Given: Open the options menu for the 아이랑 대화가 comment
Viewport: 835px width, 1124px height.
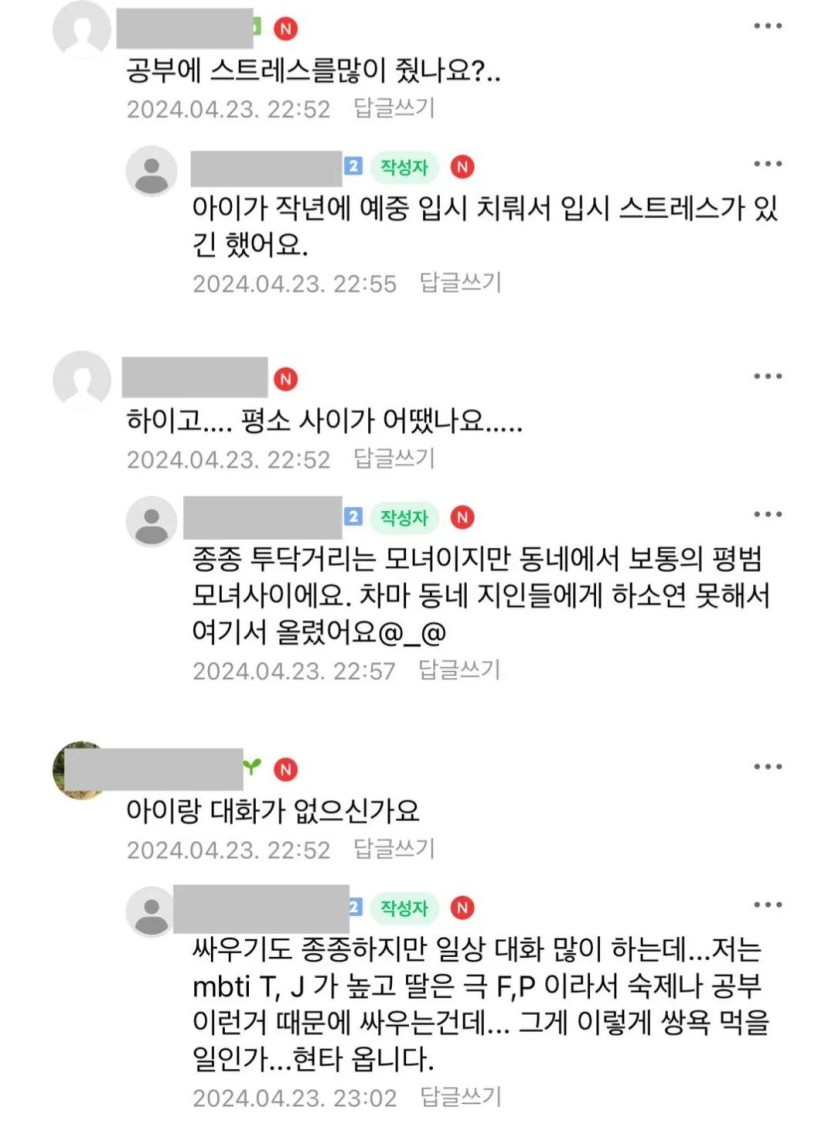Looking at the screenshot, I should [767, 766].
